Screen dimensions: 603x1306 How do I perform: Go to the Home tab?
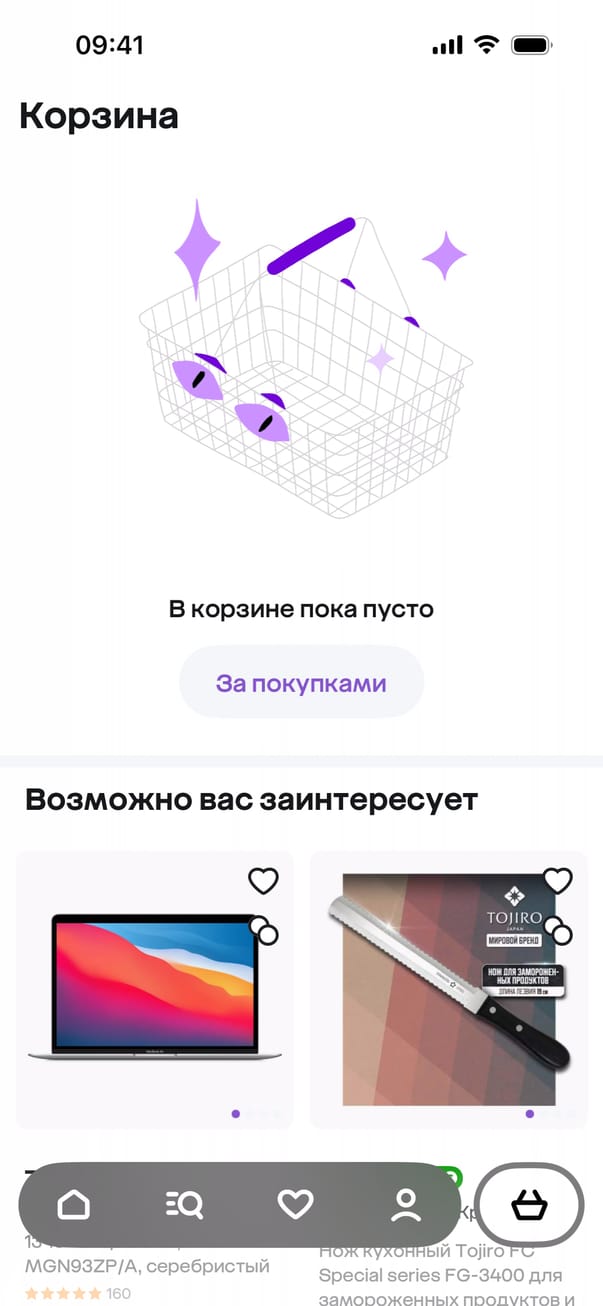tap(74, 1205)
